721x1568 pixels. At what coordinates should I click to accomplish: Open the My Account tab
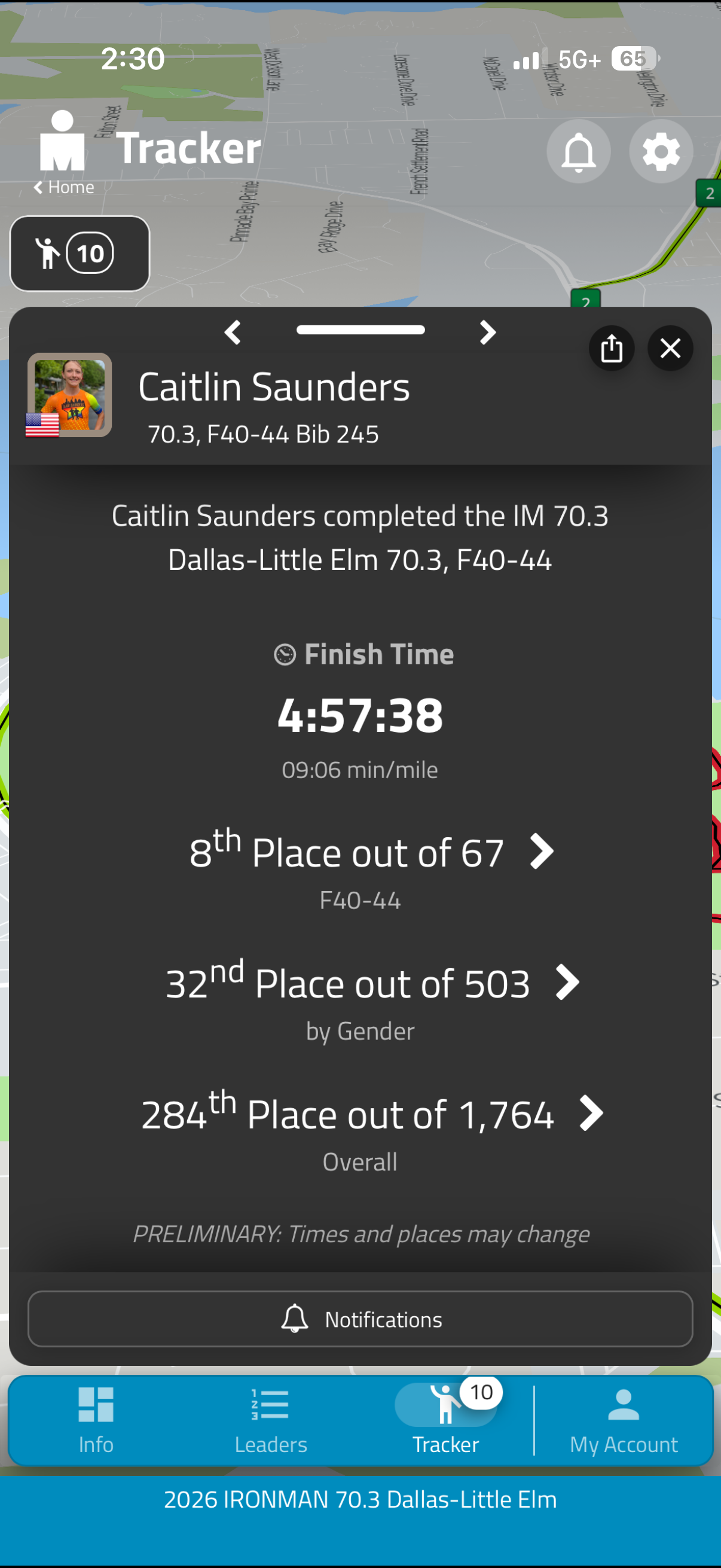click(x=623, y=1421)
